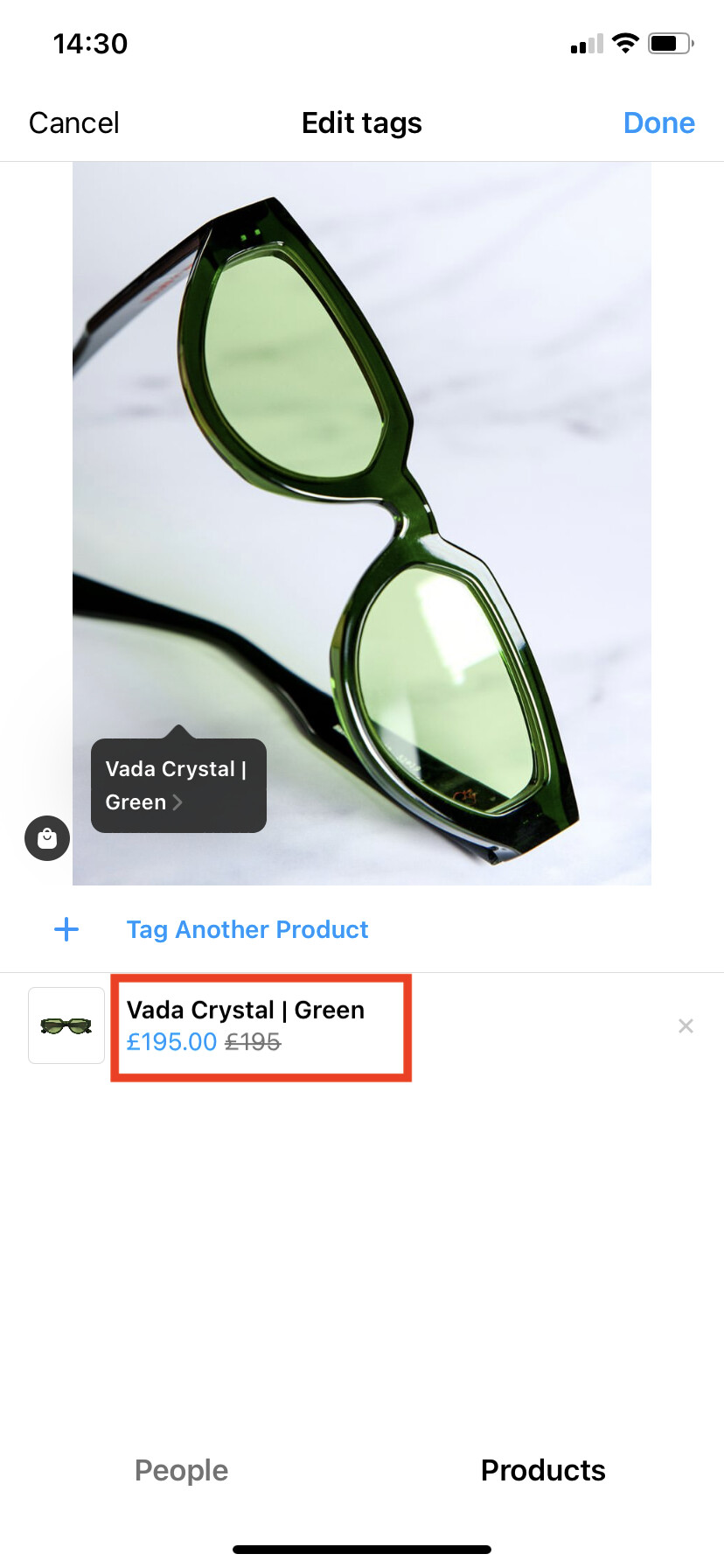Select the Products tab
This screenshot has height=1568, width=724.
[x=543, y=1470]
